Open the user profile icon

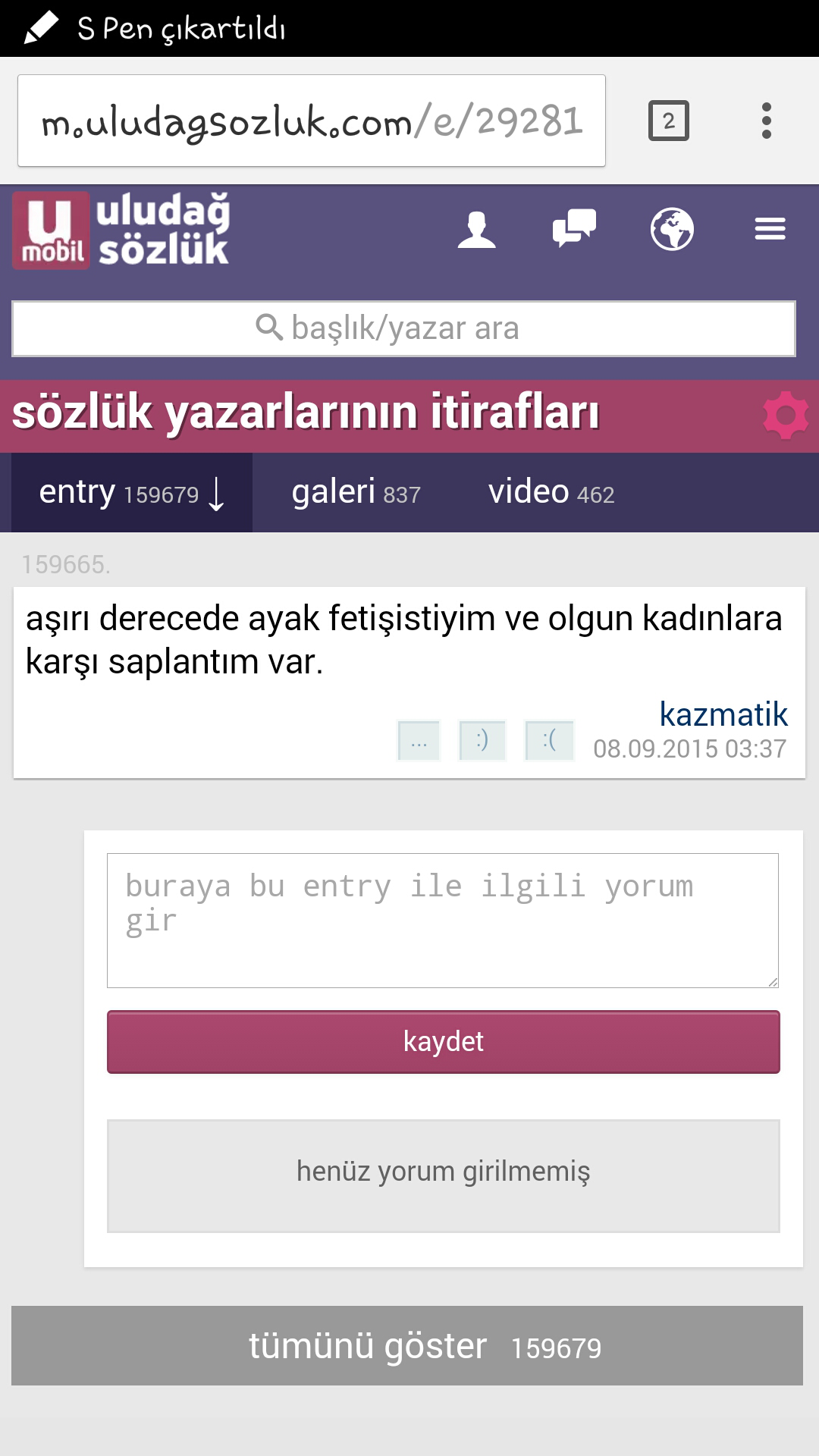(x=476, y=230)
